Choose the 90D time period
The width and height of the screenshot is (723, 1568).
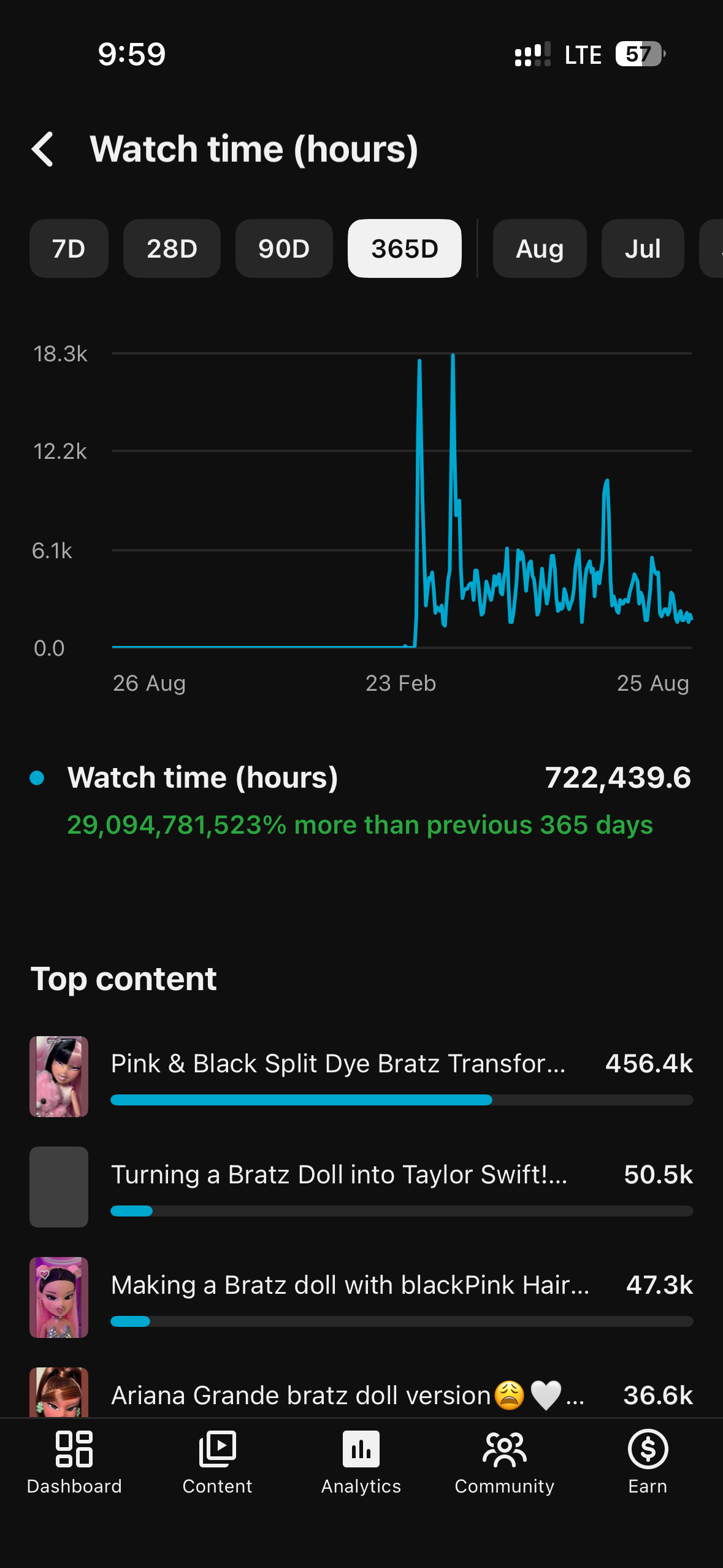(x=284, y=248)
